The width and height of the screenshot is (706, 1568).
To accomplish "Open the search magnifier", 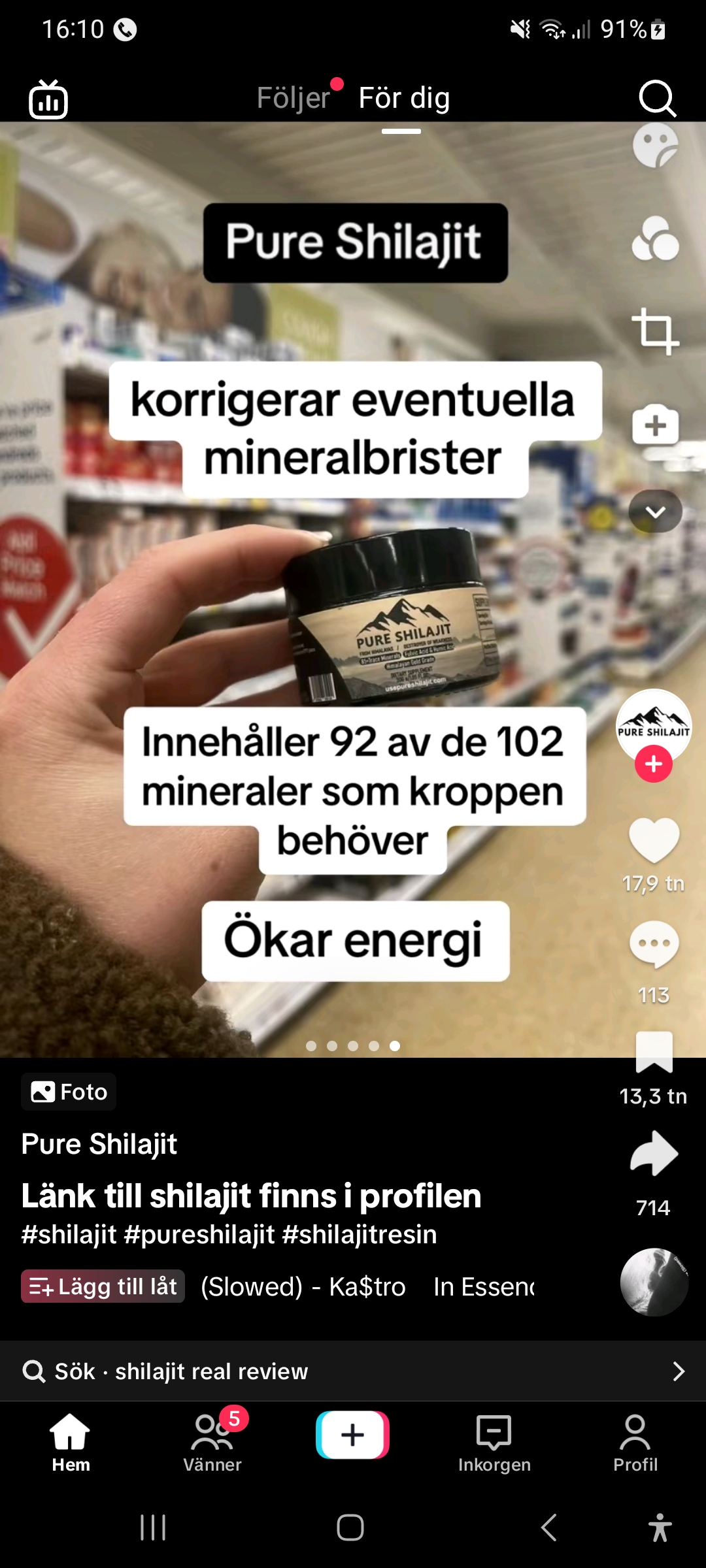I will (656, 99).
